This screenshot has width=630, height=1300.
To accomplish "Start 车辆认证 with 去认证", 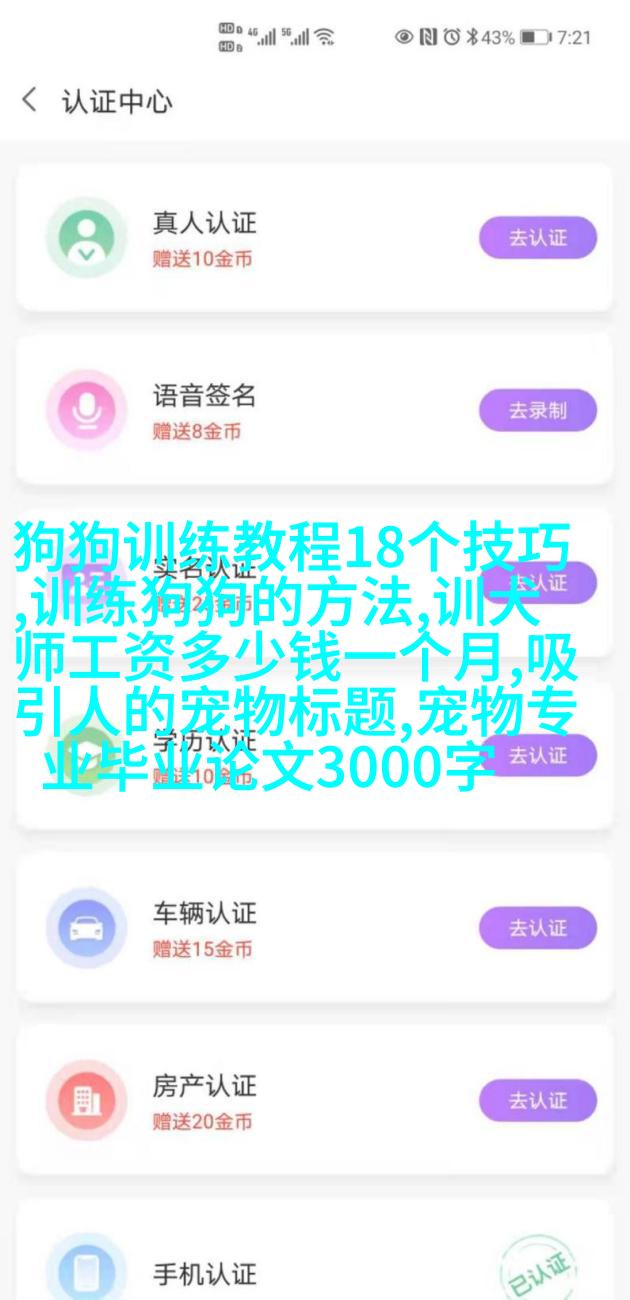I will (x=537, y=928).
